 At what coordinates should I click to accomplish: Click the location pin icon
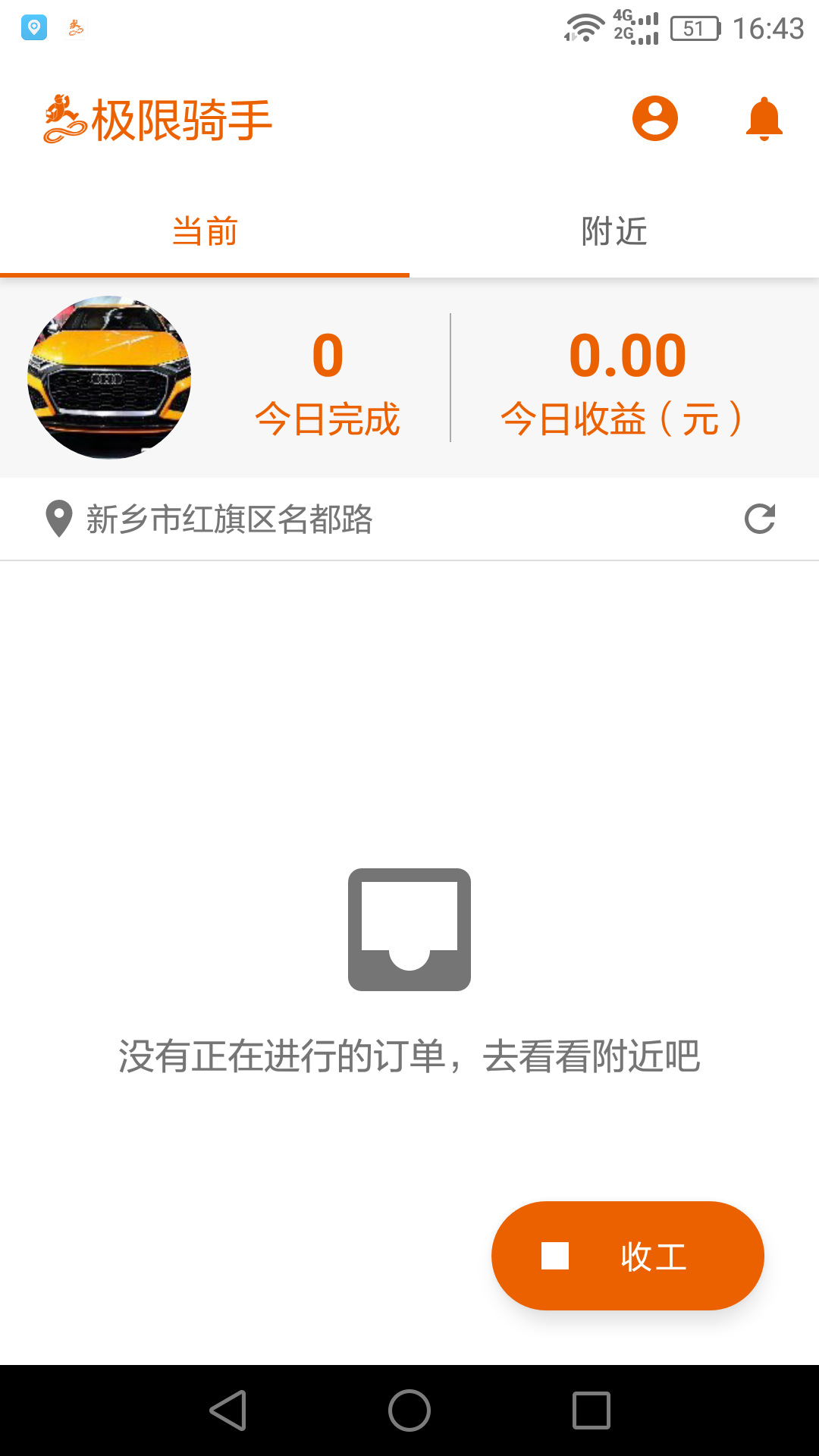pyautogui.click(x=59, y=518)
